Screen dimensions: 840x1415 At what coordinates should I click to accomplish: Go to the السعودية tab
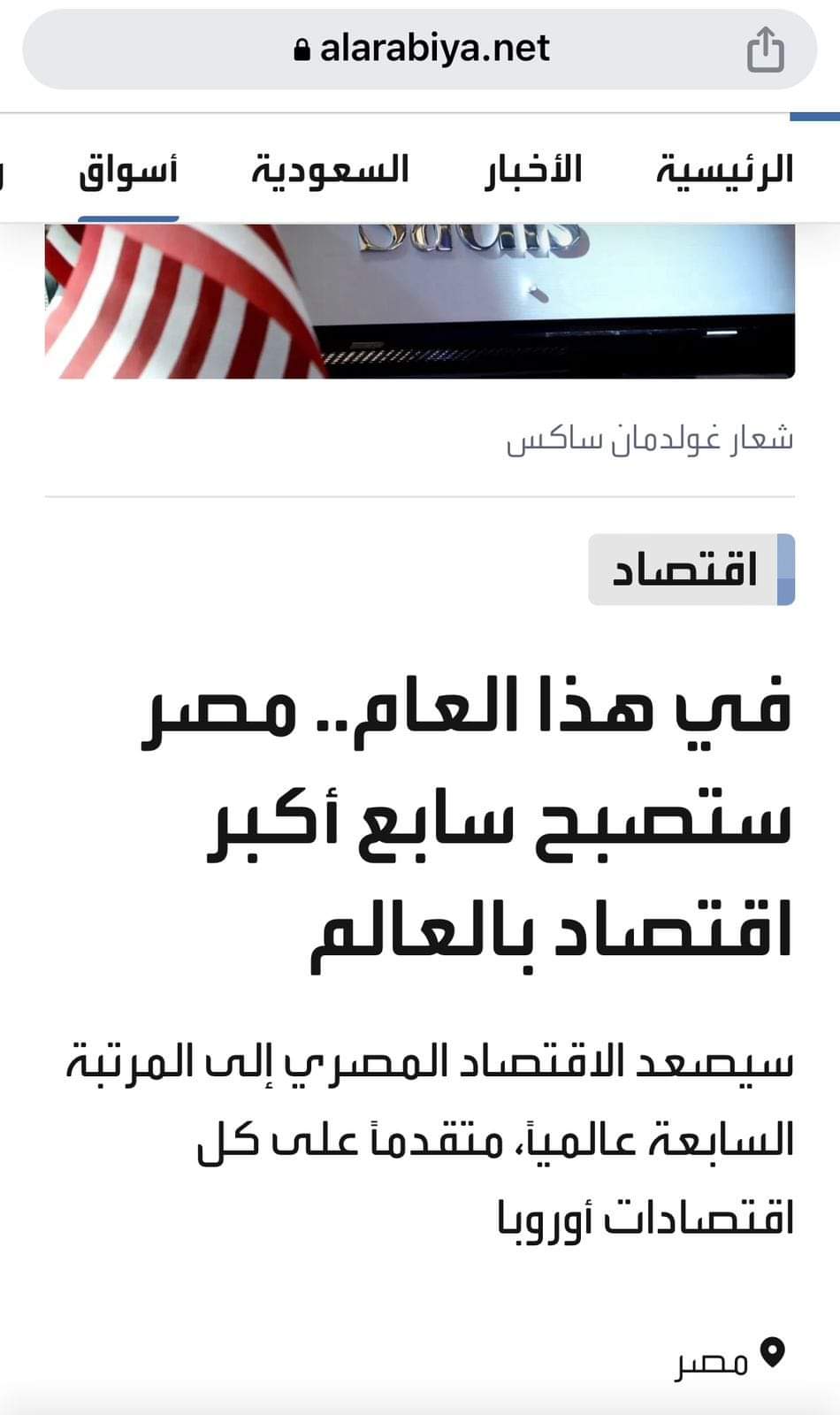pos(330,169)
